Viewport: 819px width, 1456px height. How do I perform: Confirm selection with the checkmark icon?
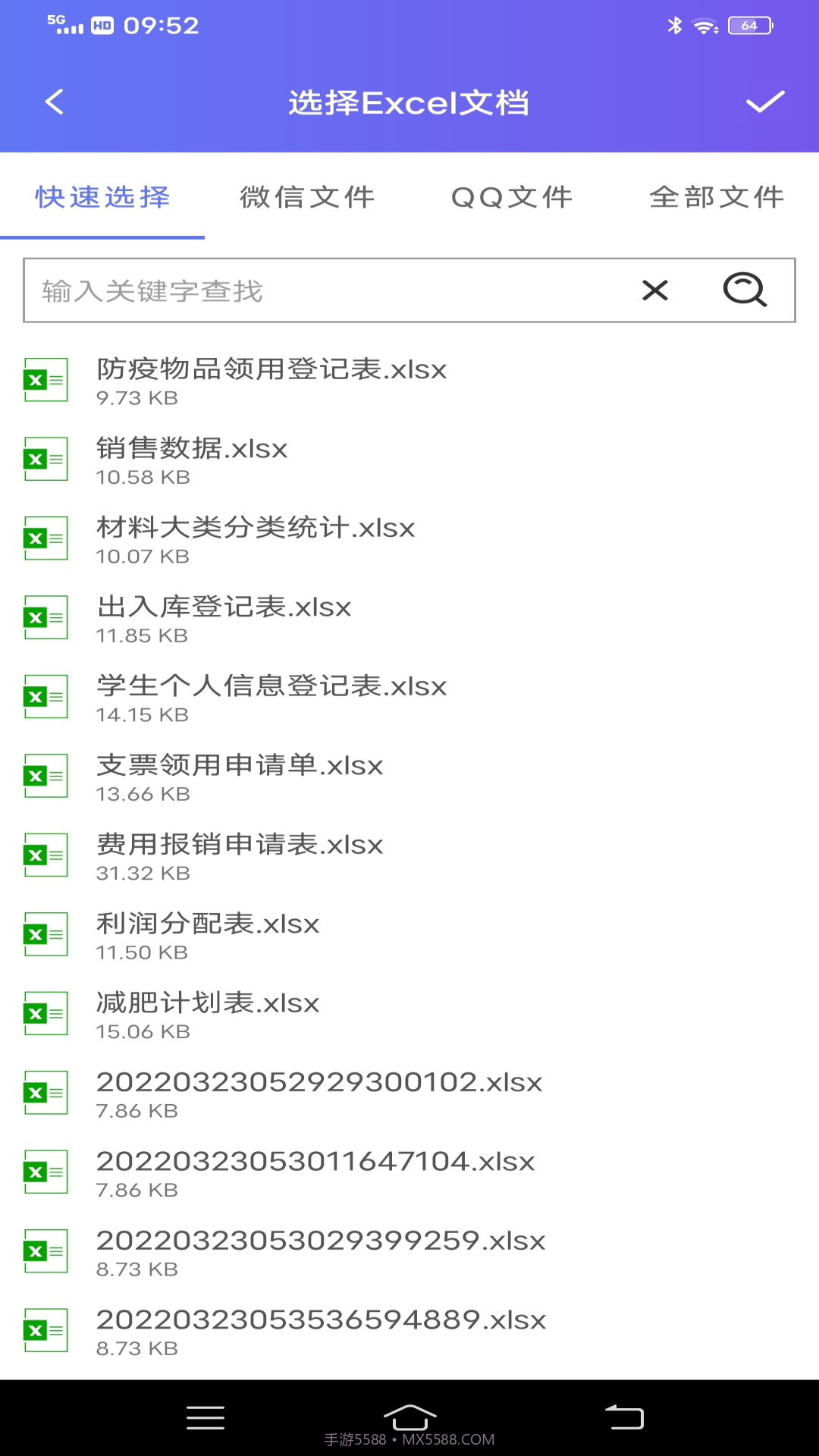(764, 102)
